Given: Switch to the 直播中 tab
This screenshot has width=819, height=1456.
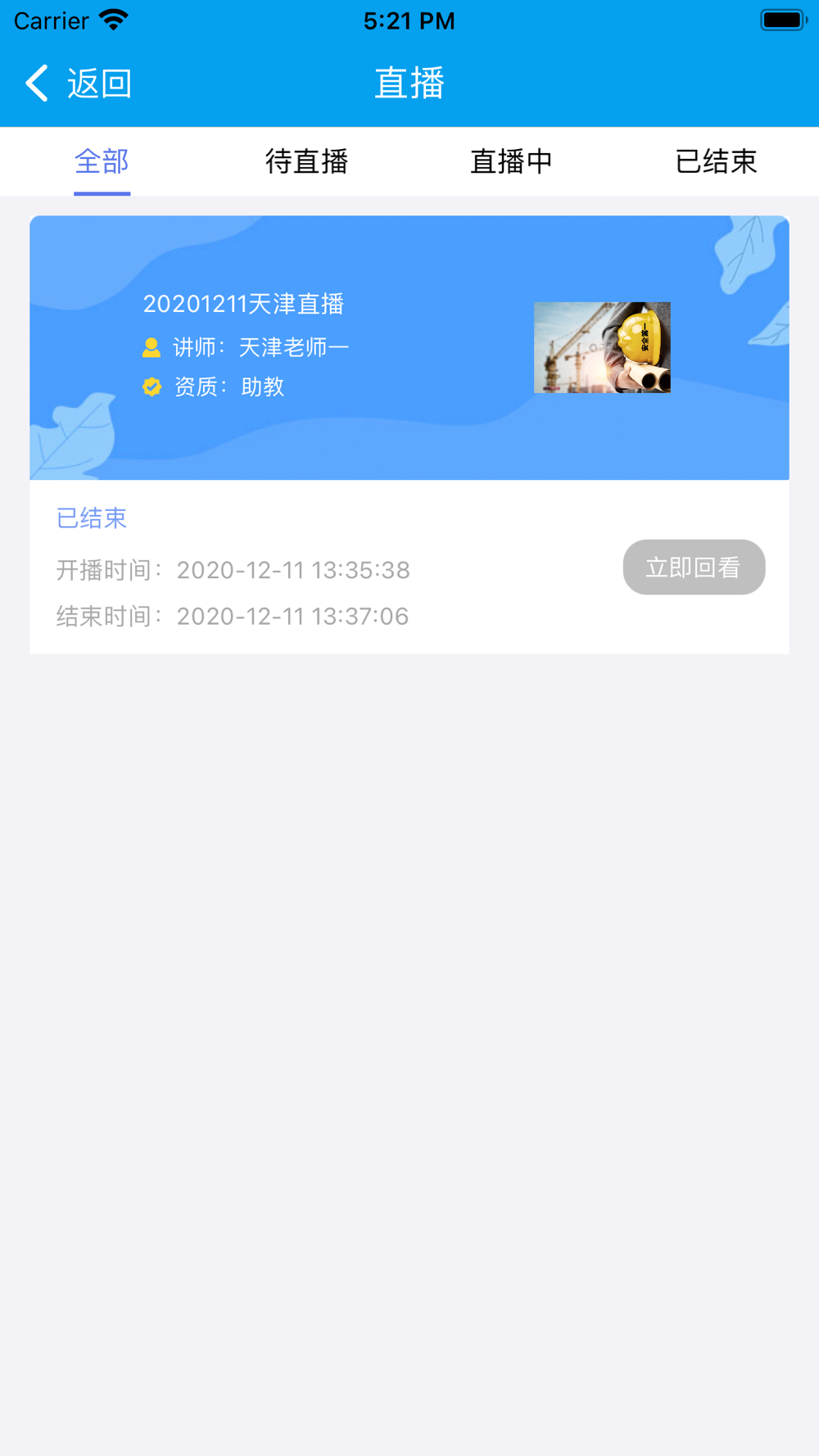Looking at the screenshot, I should [511, 161].
